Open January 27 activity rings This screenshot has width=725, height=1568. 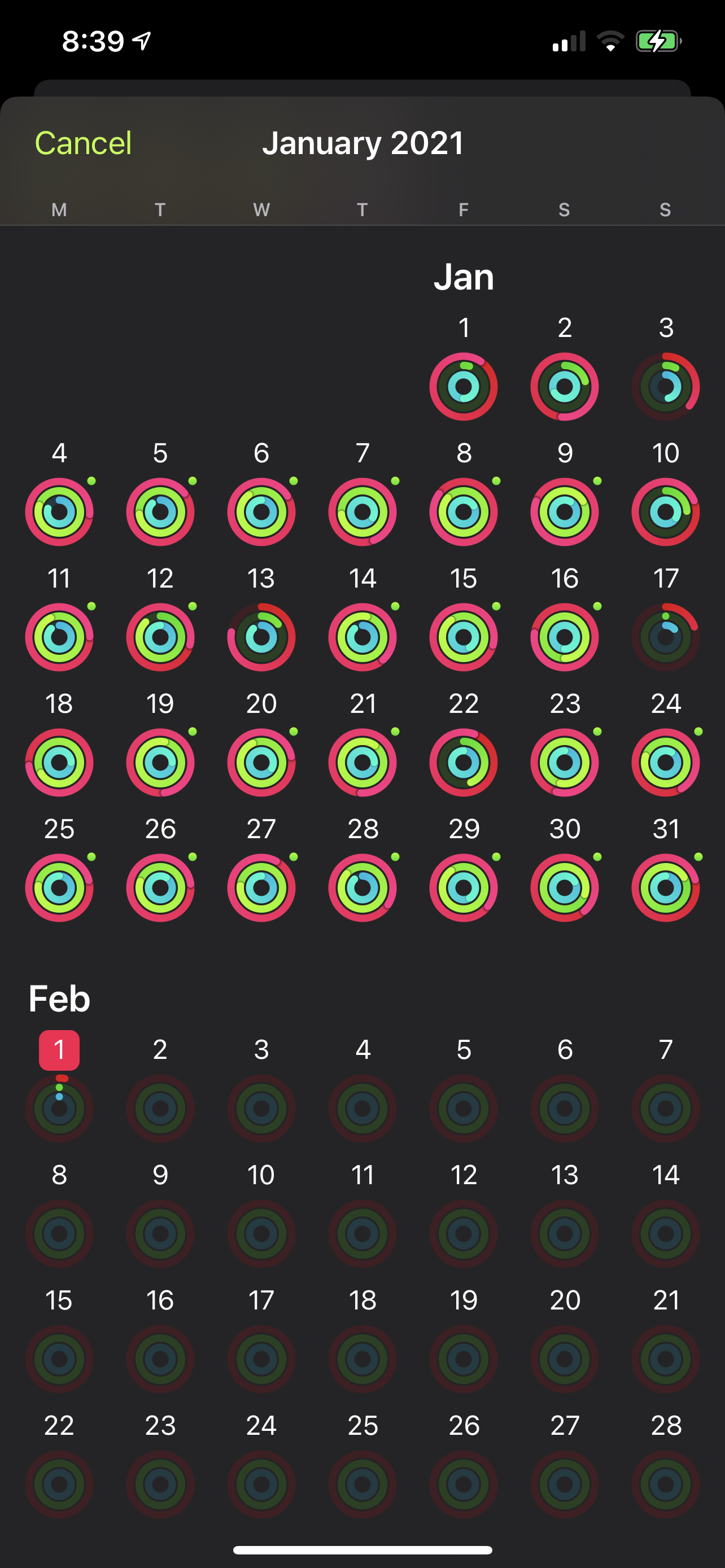pyautogui.click(x=261, y=887)
